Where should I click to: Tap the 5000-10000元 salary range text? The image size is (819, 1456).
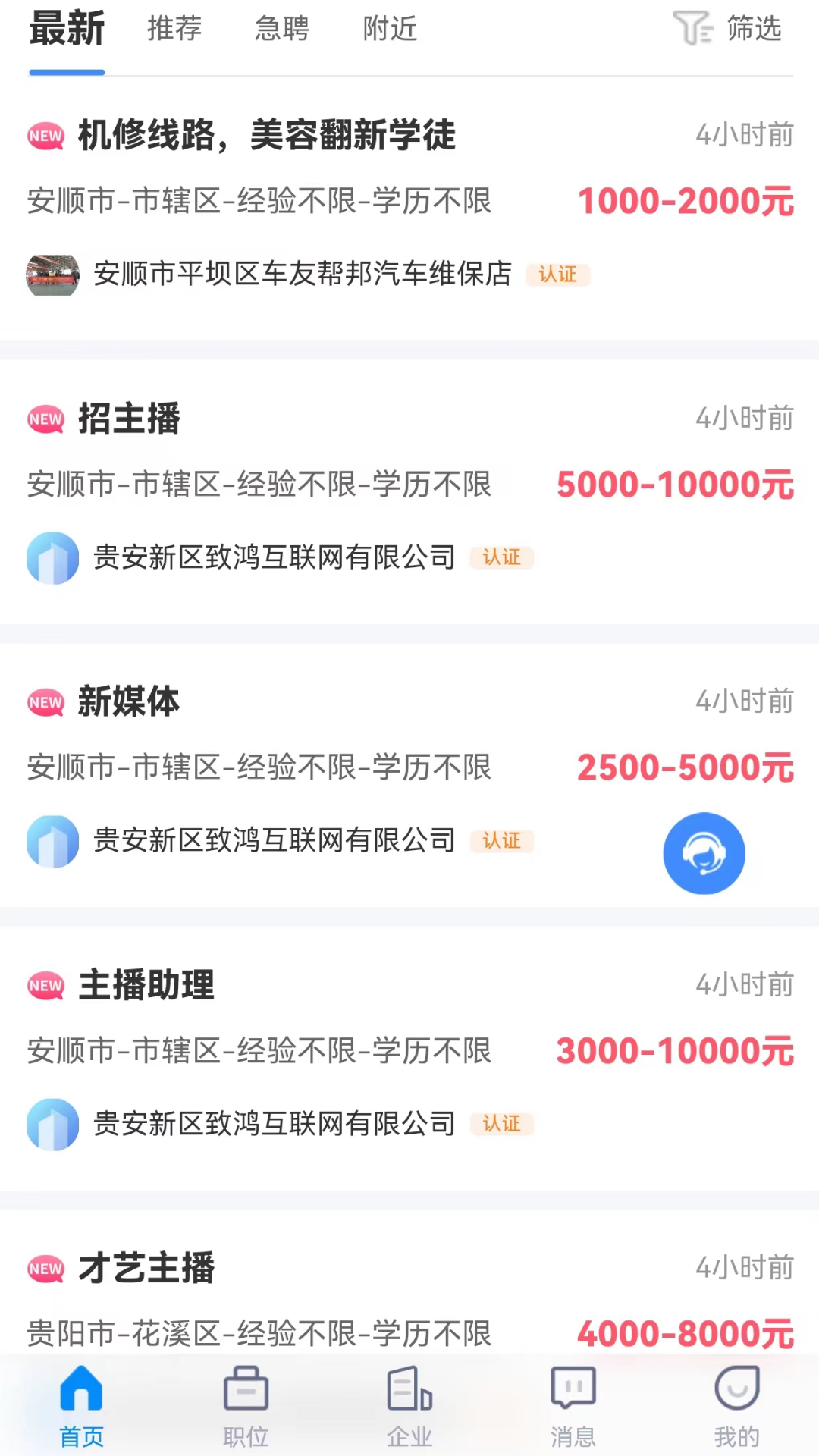pyautogui.click(x=672, y=485)
